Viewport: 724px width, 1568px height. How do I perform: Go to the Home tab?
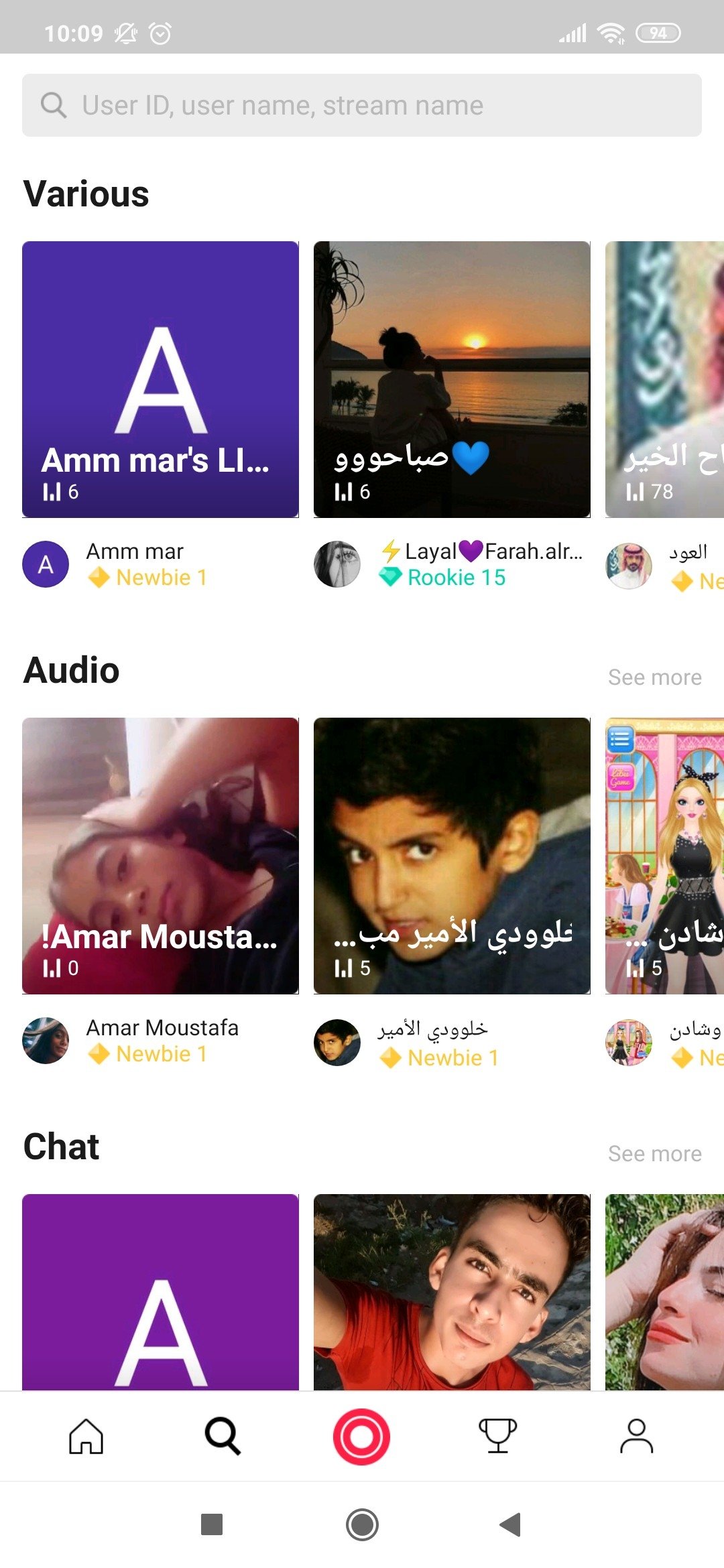(x=86, y=1436)
